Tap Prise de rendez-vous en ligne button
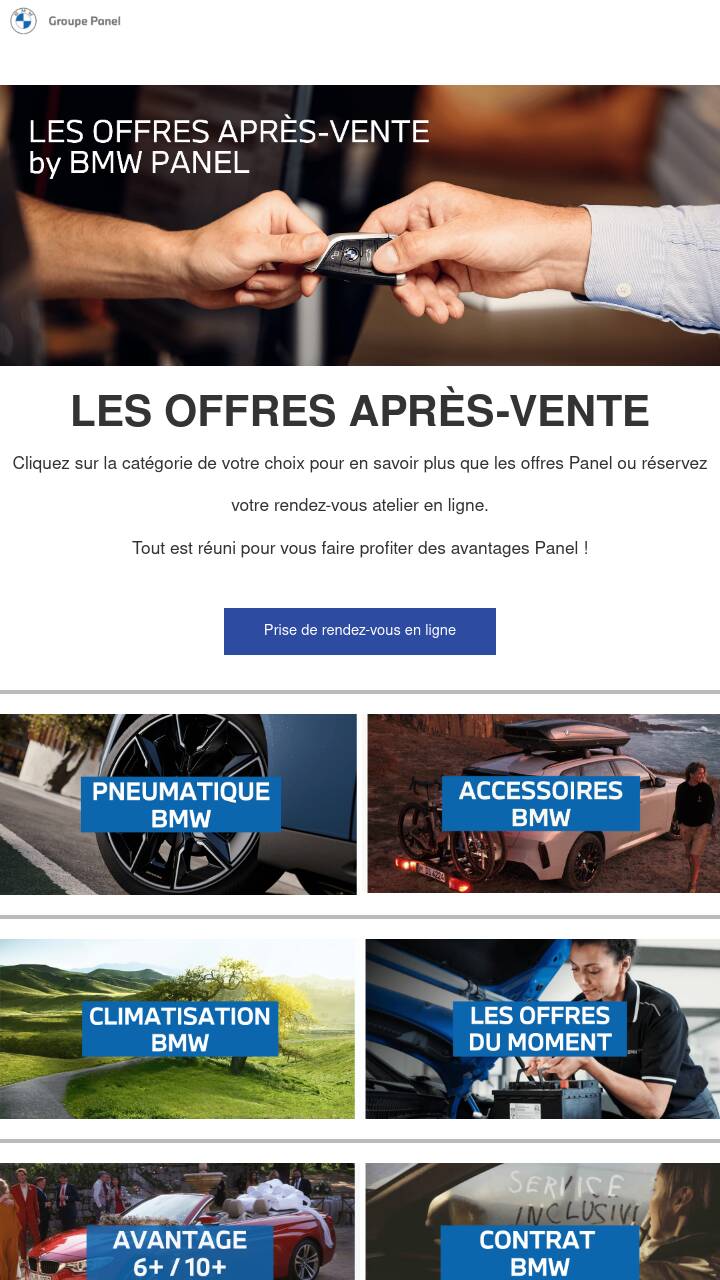The image size is (720, 1280). point(360,631)
